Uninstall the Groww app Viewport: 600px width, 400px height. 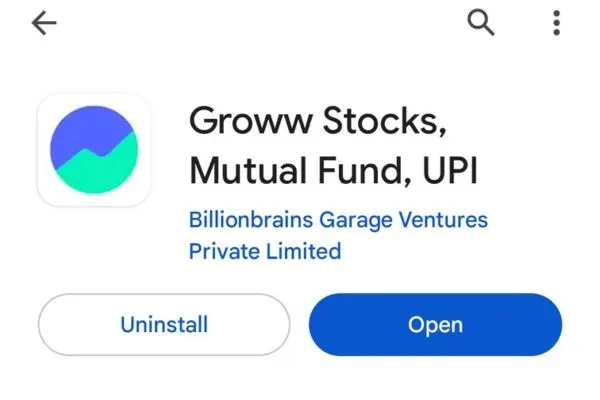(x=164, y=325)
